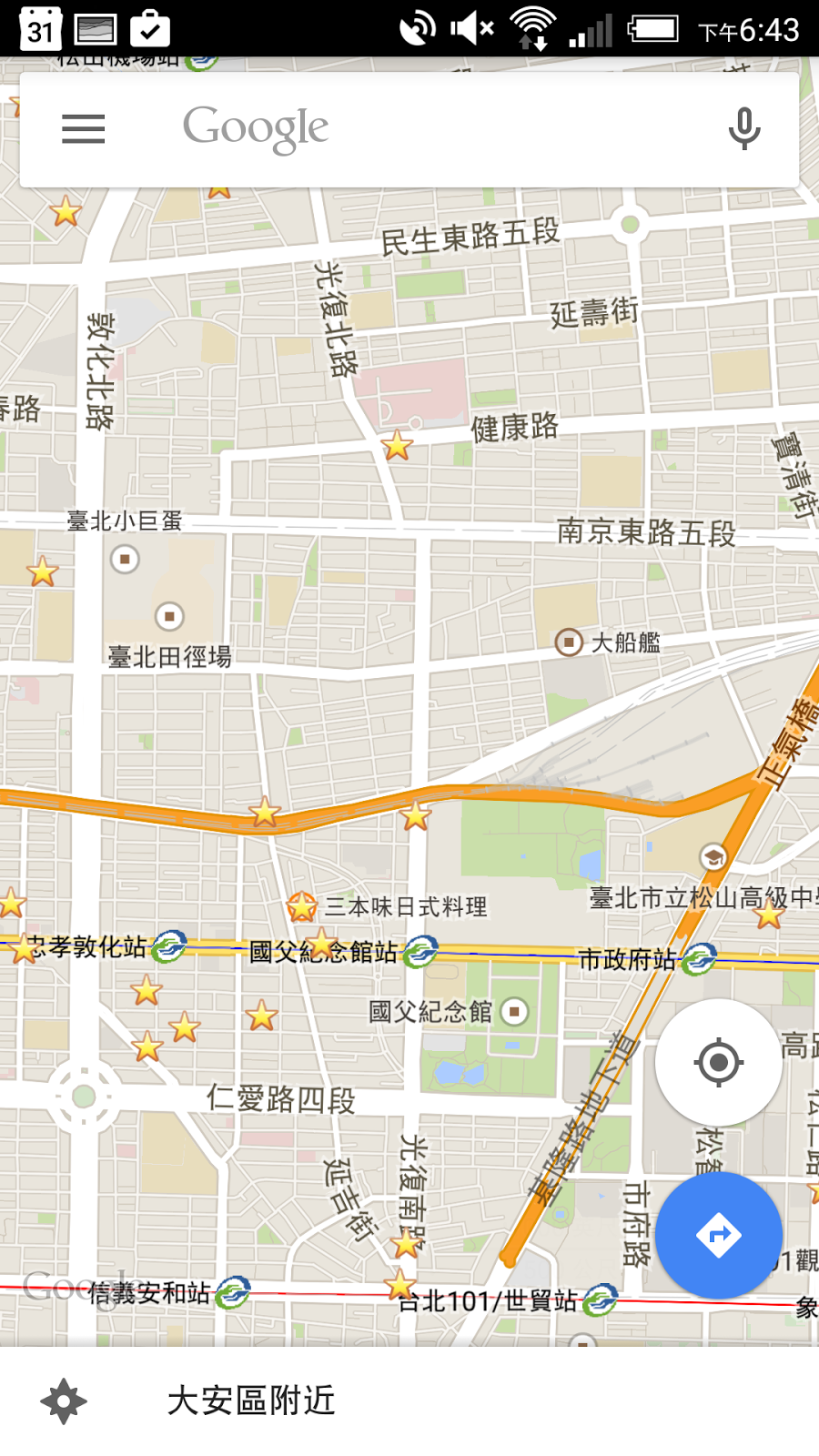Open the settings gear icon
This screenshot has width=819, height=1456.
coord(64,1400)
